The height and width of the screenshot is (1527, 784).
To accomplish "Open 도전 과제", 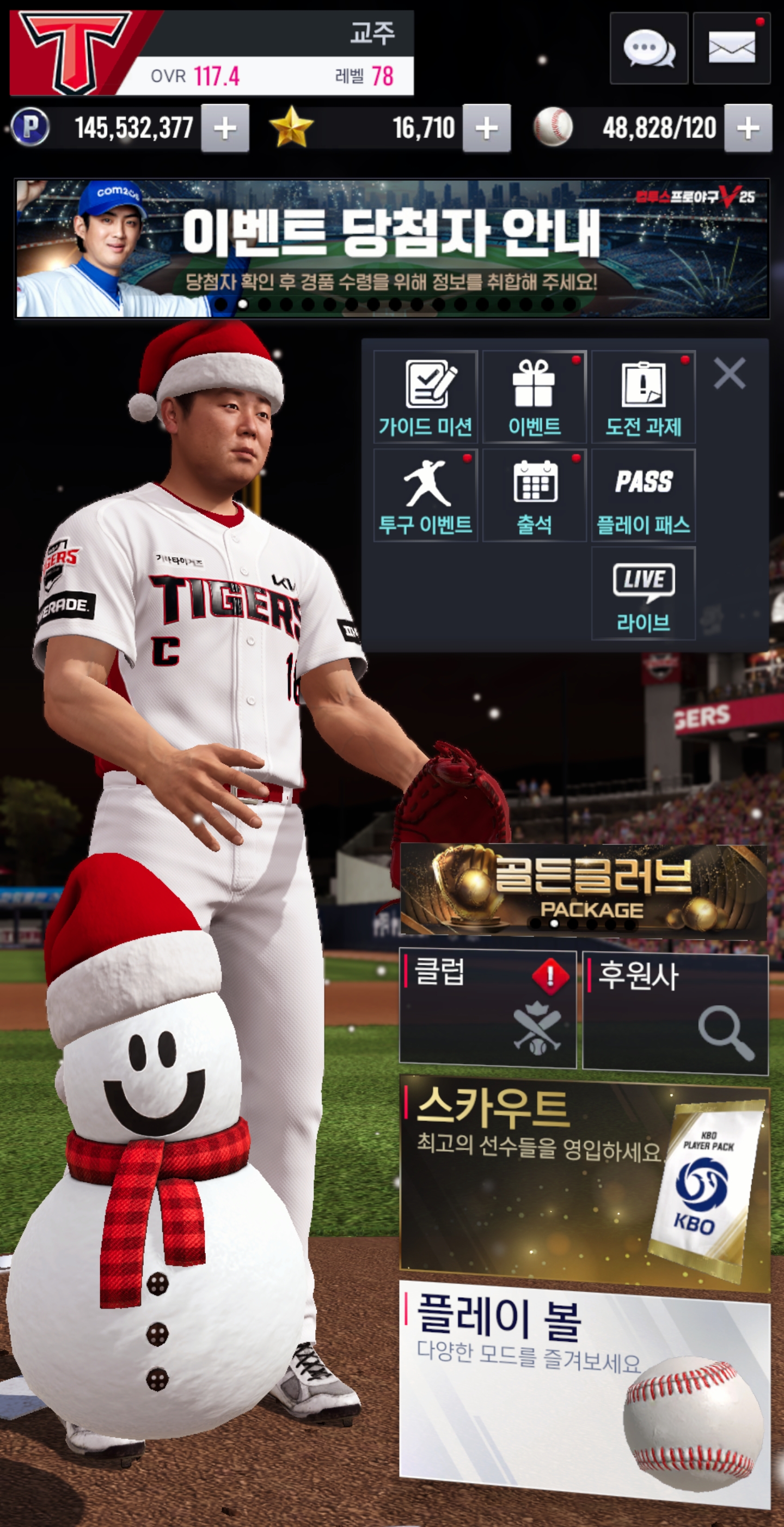I will click(643, 397).
